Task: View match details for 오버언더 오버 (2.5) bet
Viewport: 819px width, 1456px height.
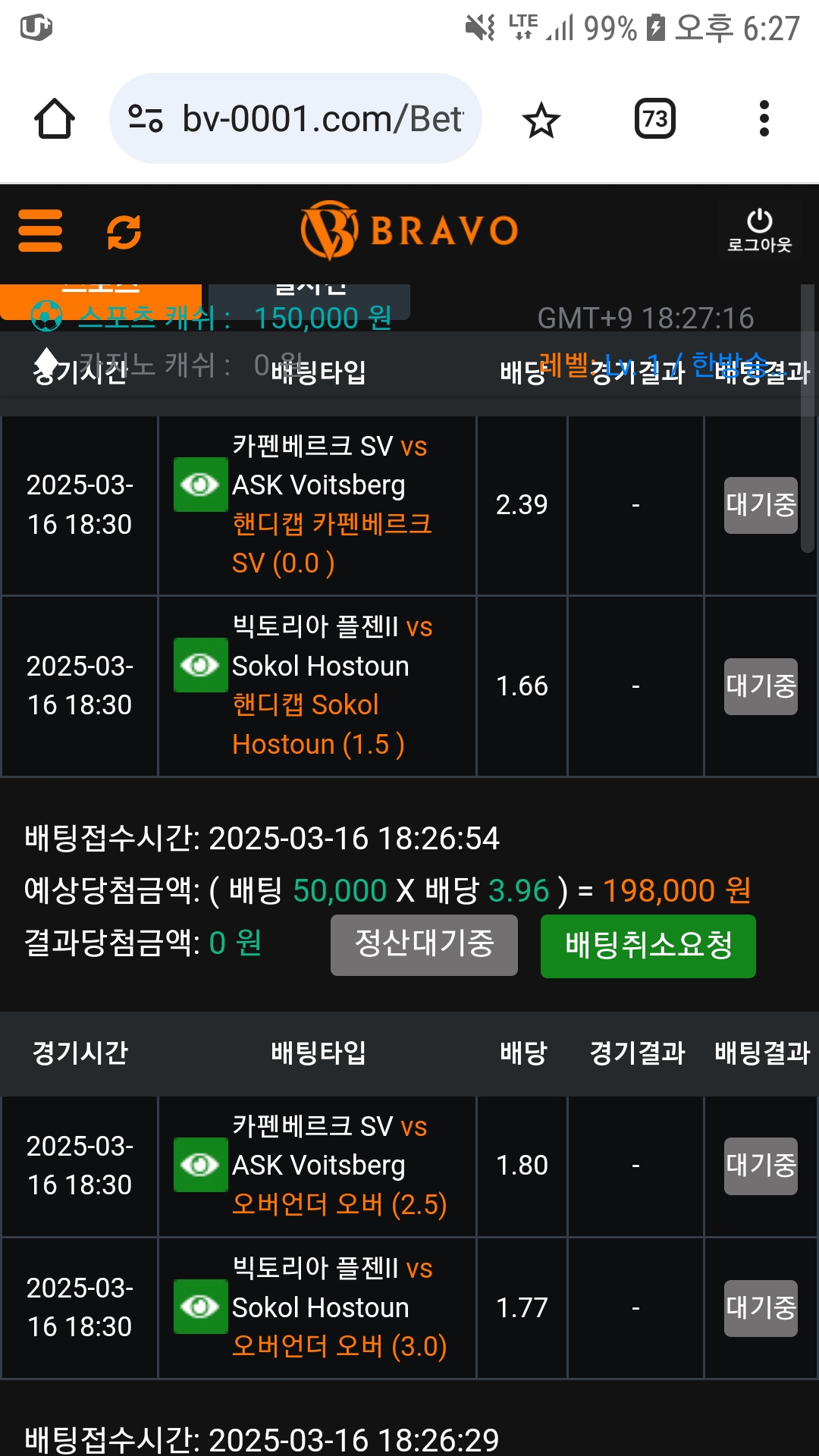Action: tap(200, 1165)
